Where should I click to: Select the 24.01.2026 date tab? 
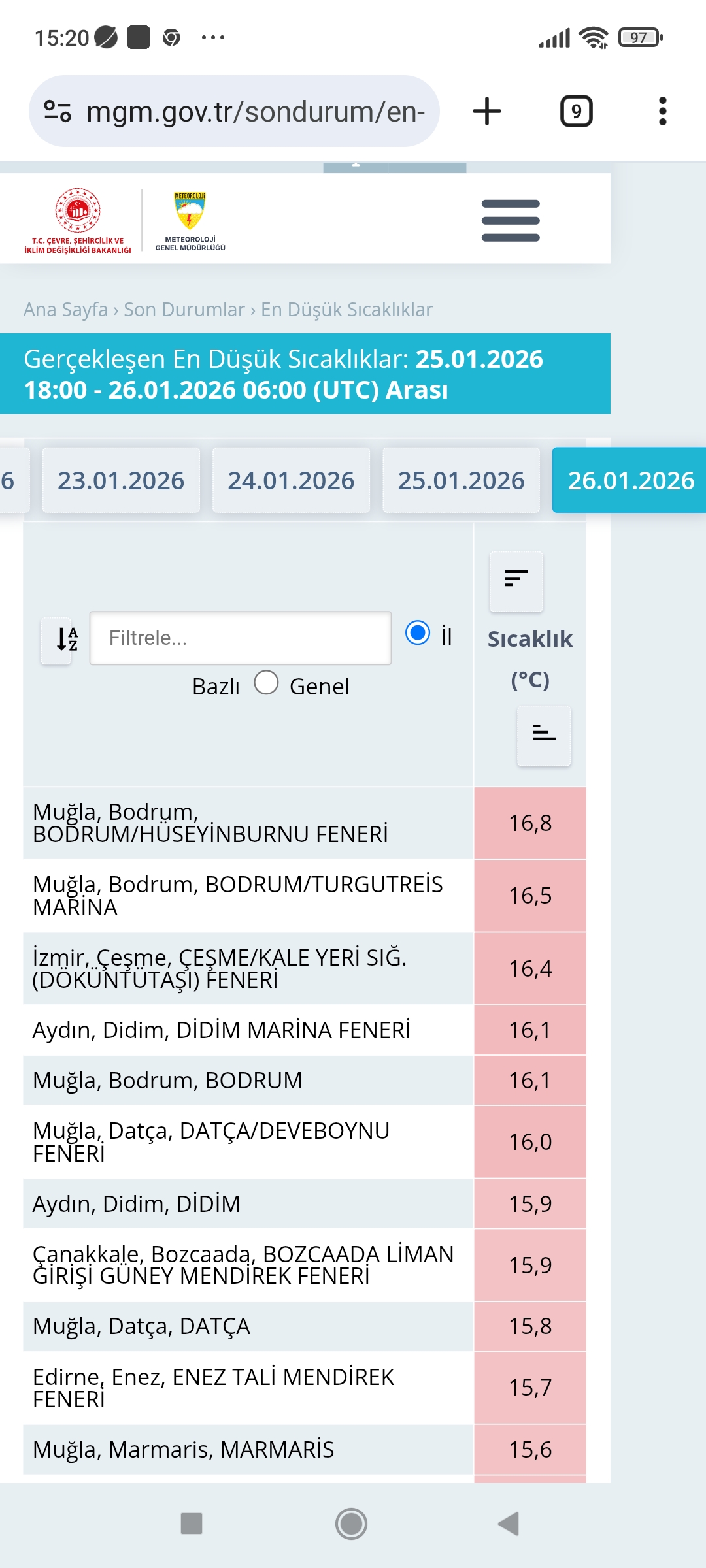click(291, 480)
